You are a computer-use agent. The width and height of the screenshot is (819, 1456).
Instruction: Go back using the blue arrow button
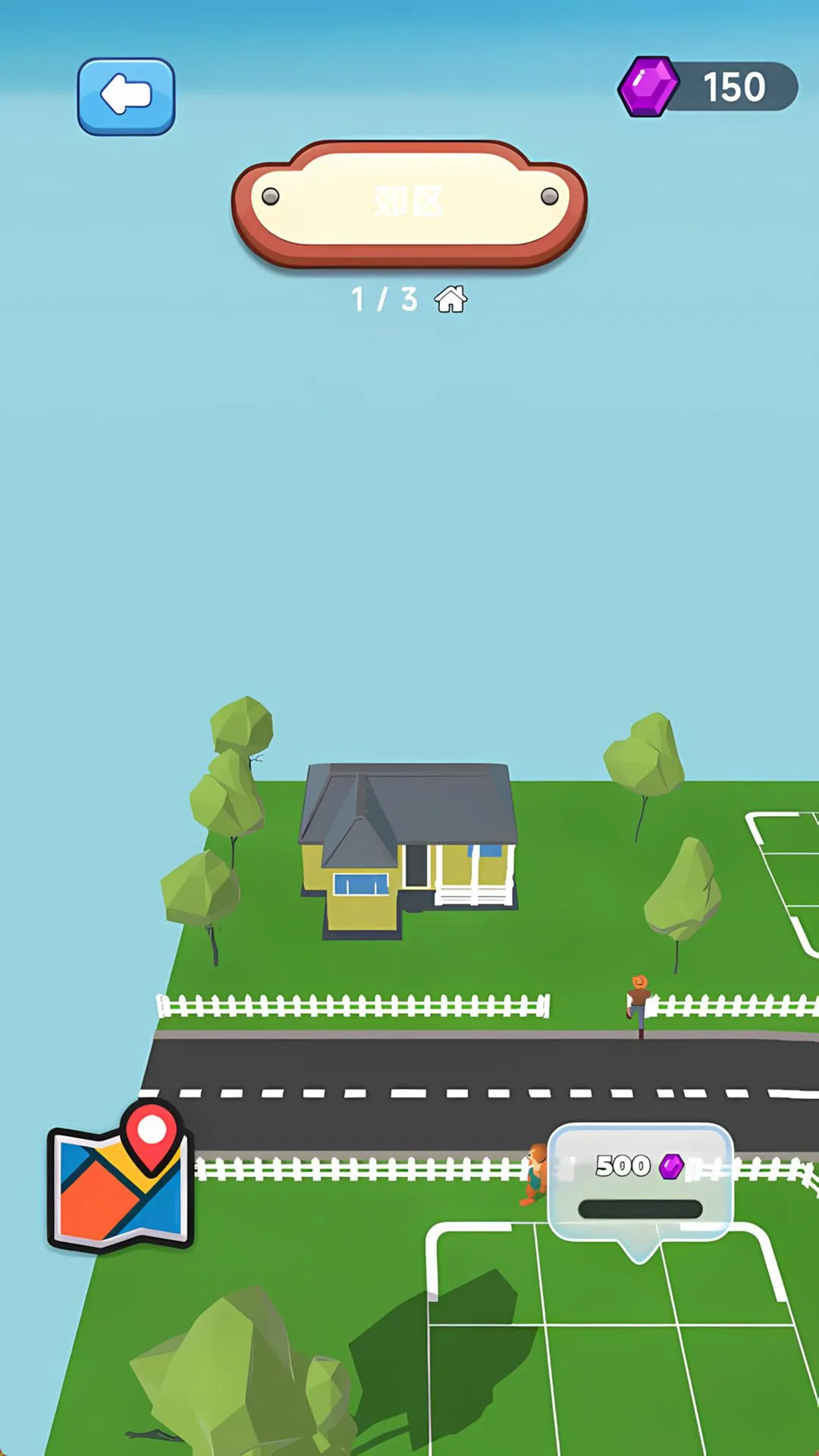(126, 96)
